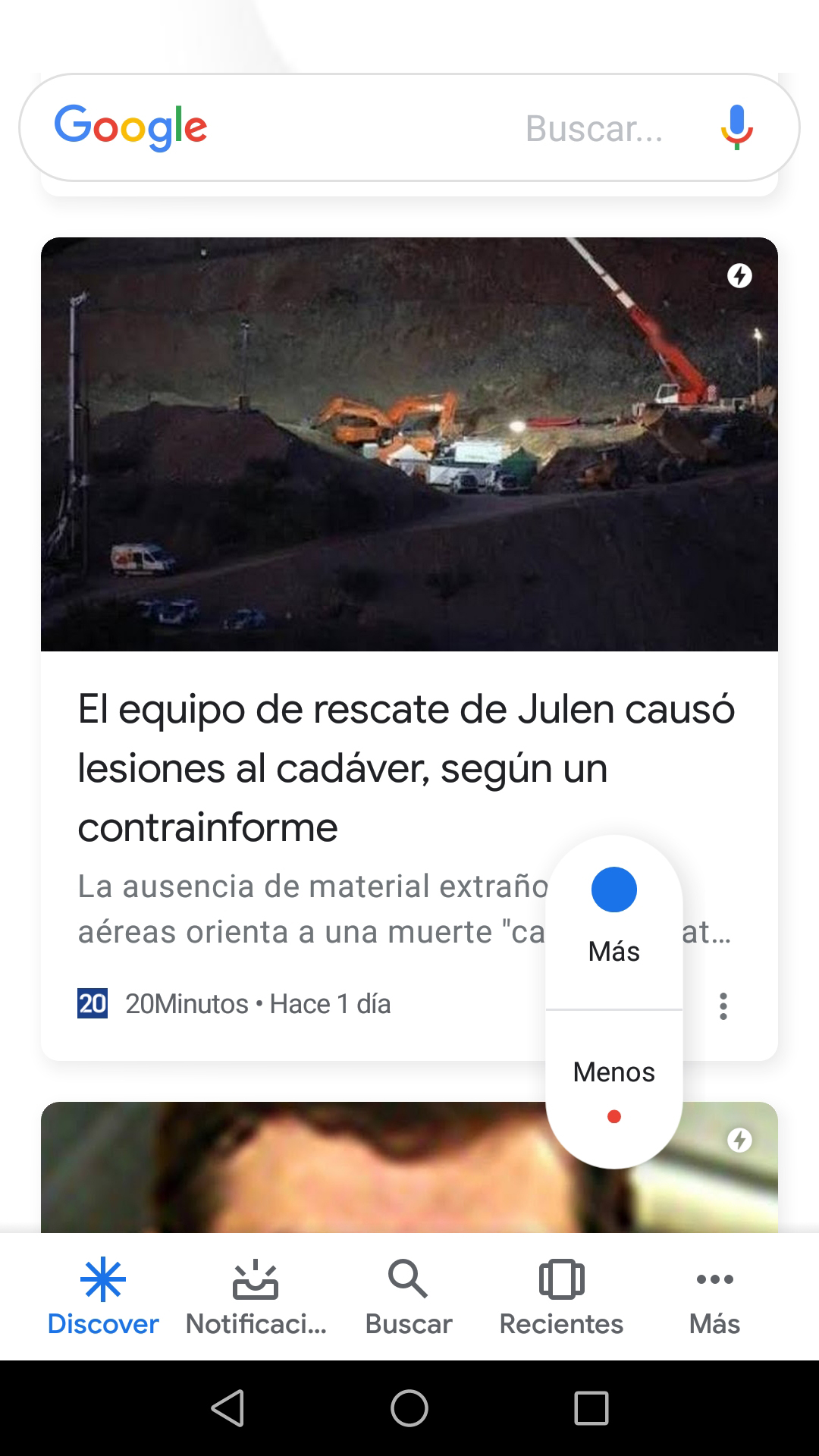Go back using the system back button
Viewport: 819px width, 1456px height.
pos(227,1408)
